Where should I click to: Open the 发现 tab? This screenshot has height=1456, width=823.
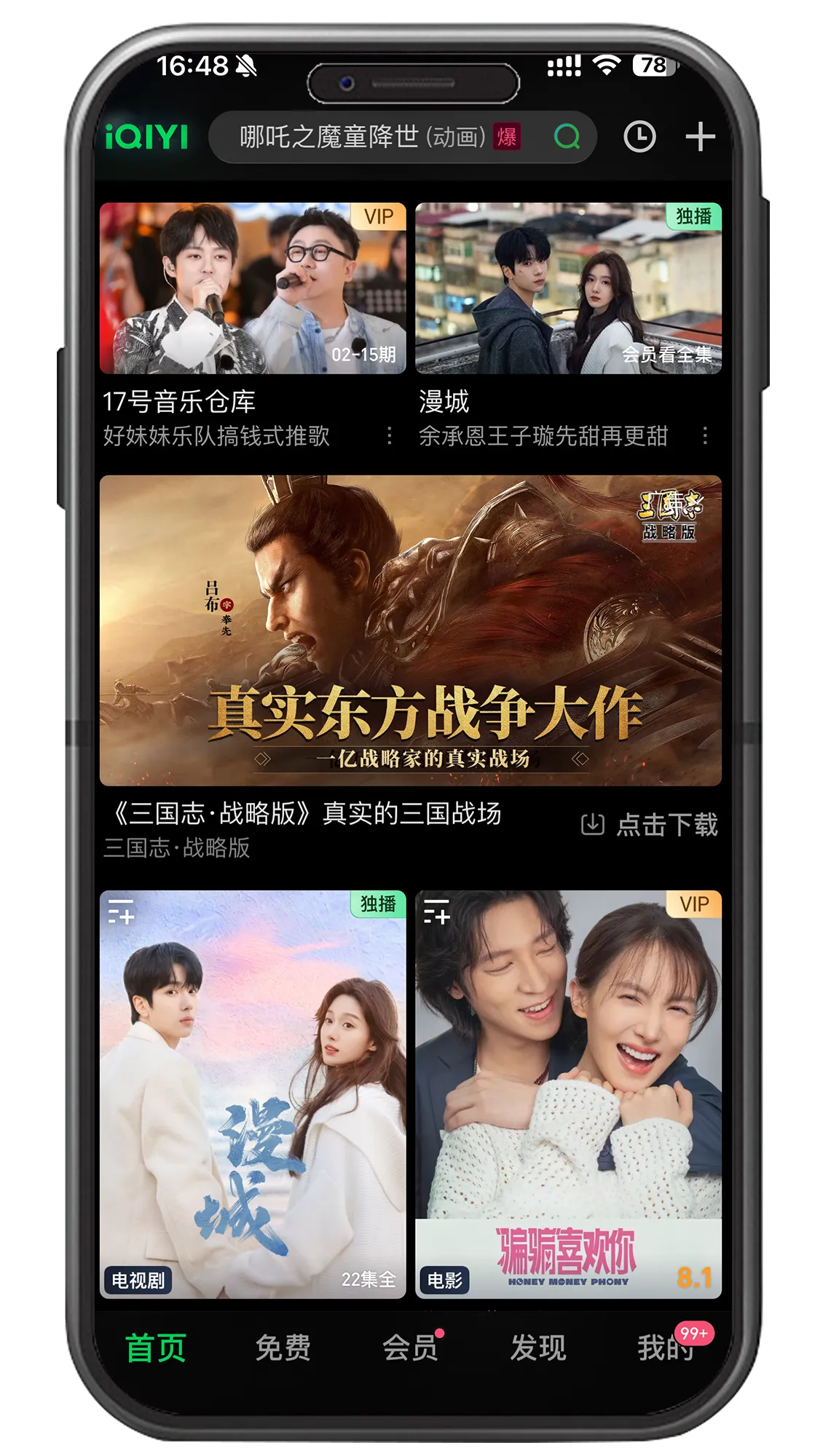click(x=537, y=1348)
